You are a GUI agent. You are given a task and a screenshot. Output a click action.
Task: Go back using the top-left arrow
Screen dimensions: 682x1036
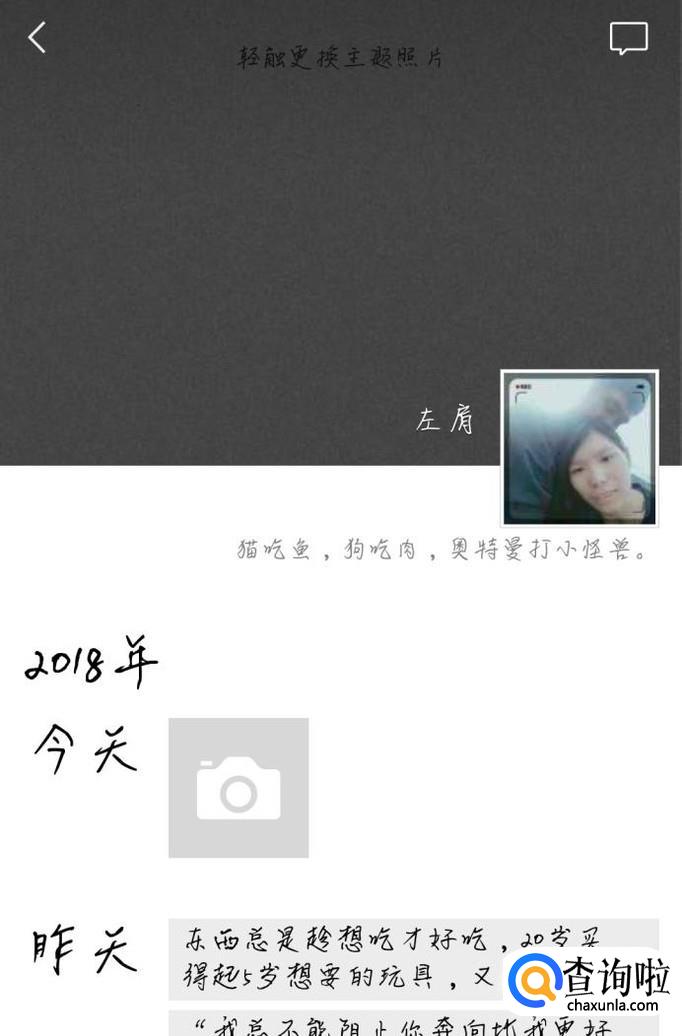pos(37,38)
